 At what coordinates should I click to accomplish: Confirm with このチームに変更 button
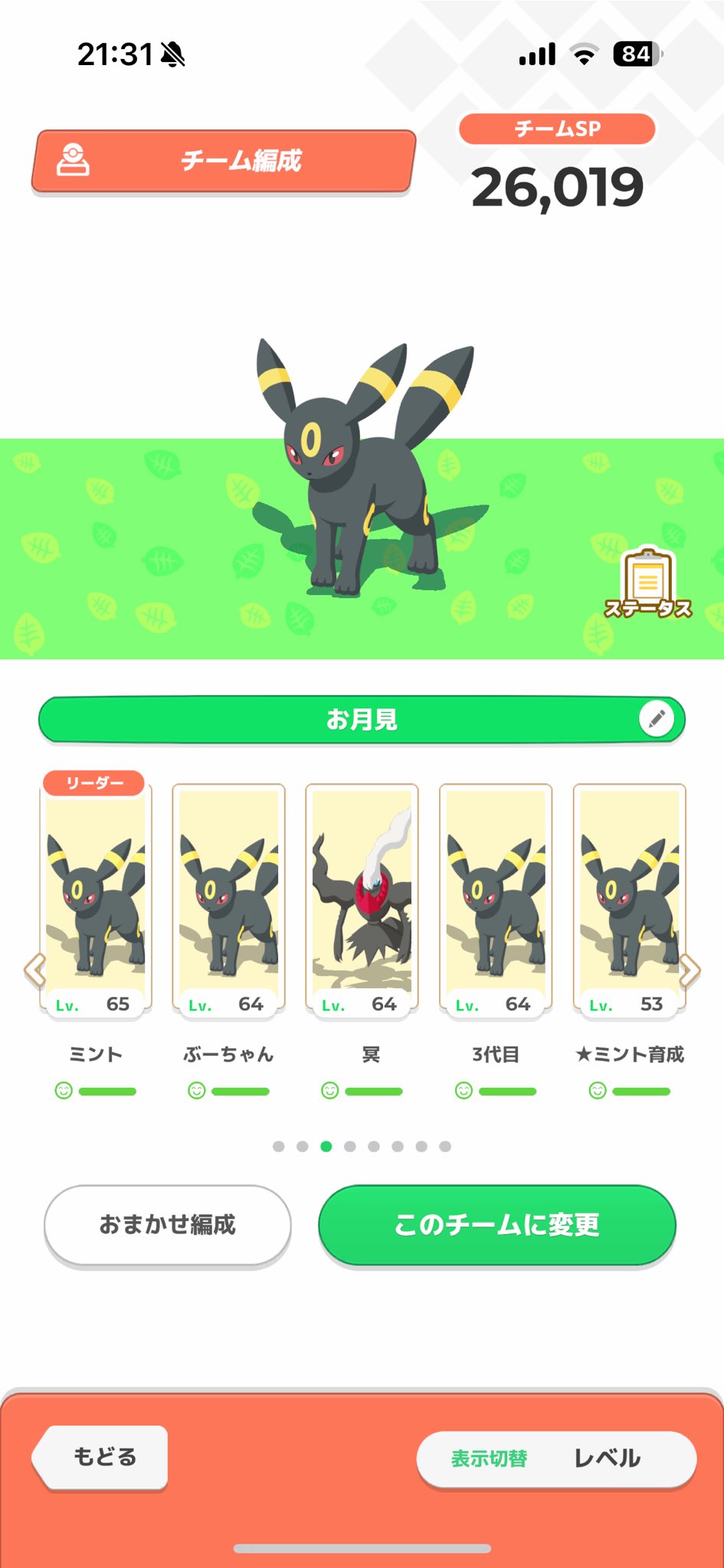click(496, 1225)
